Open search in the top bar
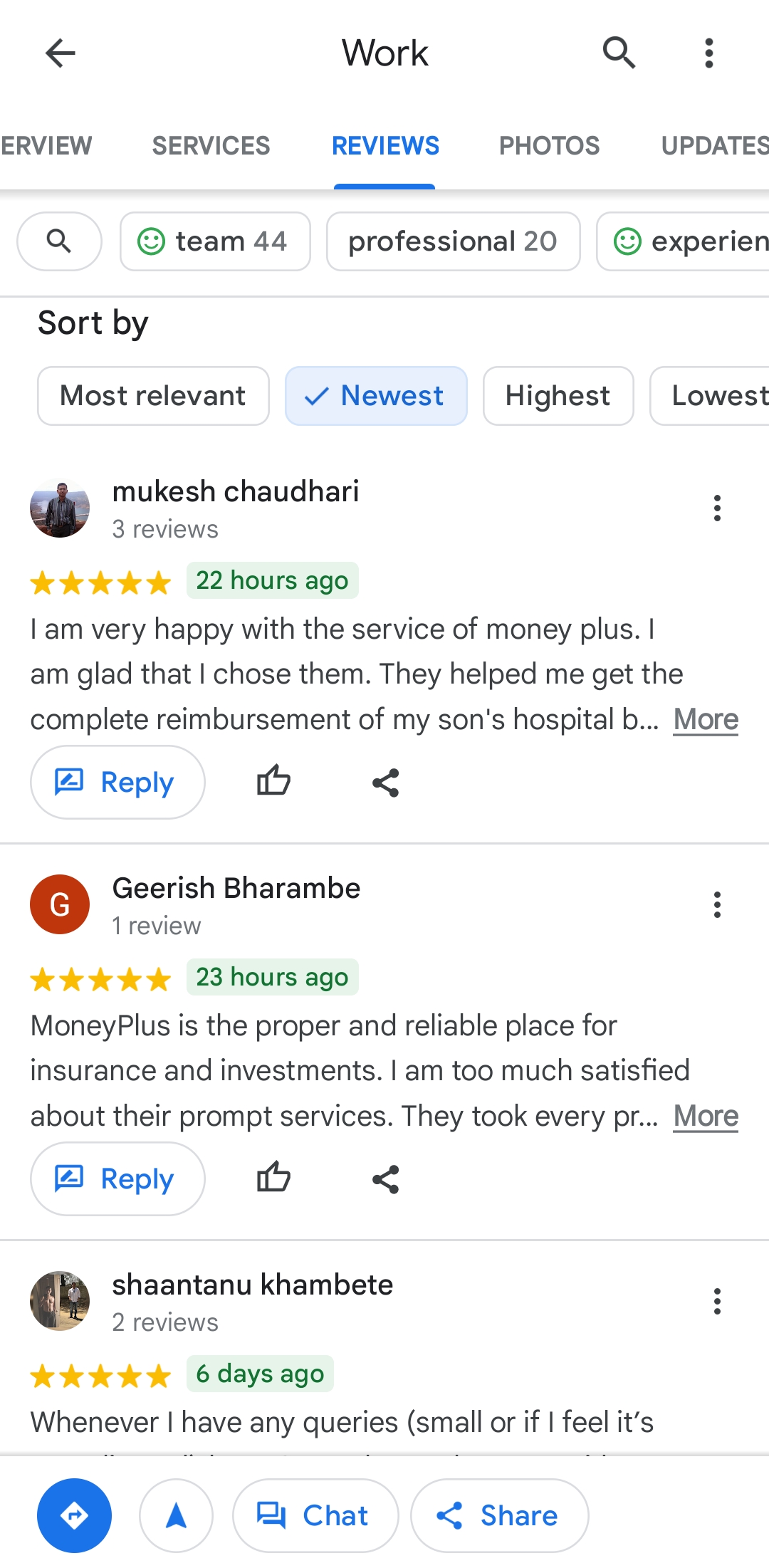The width and height of the screenshot is (769, 1568). pos(619,53)
